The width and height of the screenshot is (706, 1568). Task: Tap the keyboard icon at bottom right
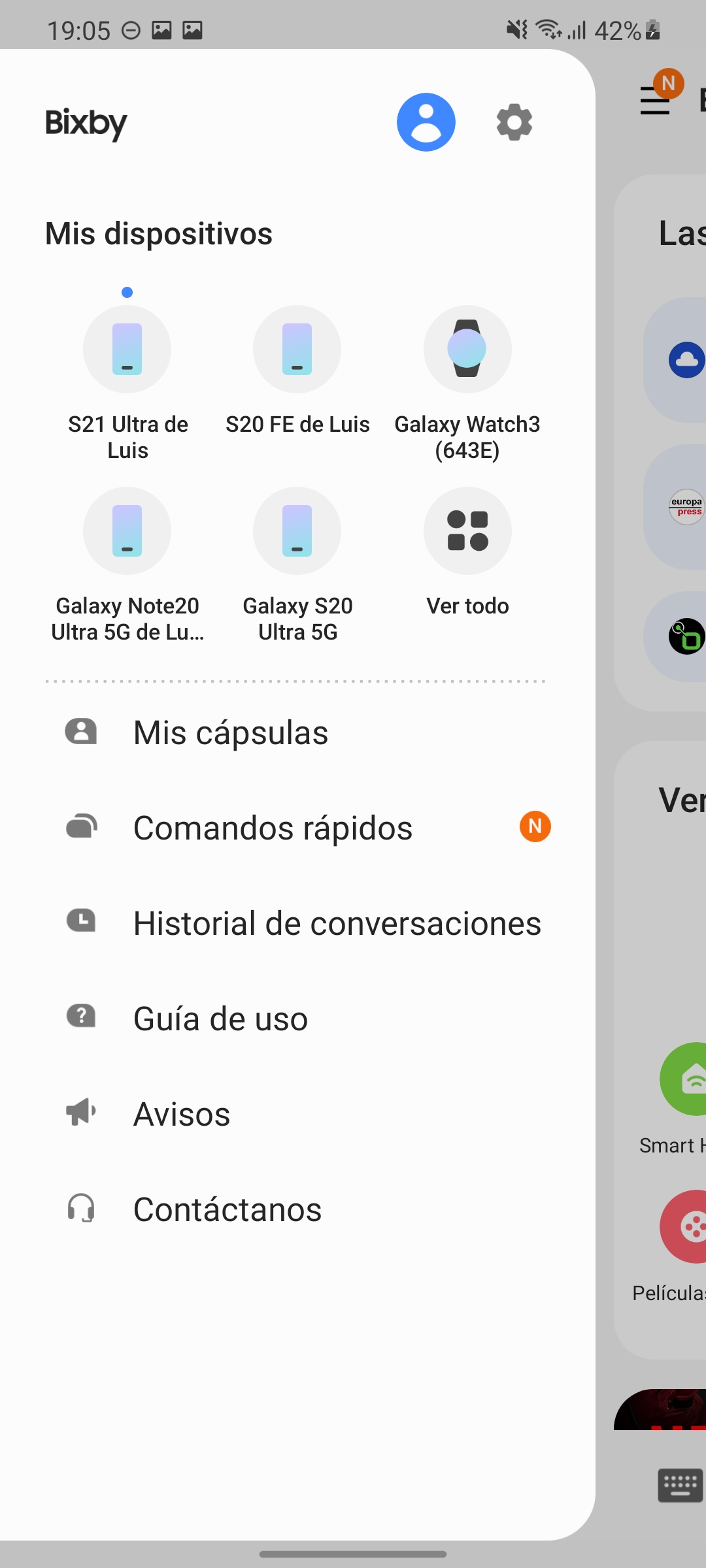680,1485
